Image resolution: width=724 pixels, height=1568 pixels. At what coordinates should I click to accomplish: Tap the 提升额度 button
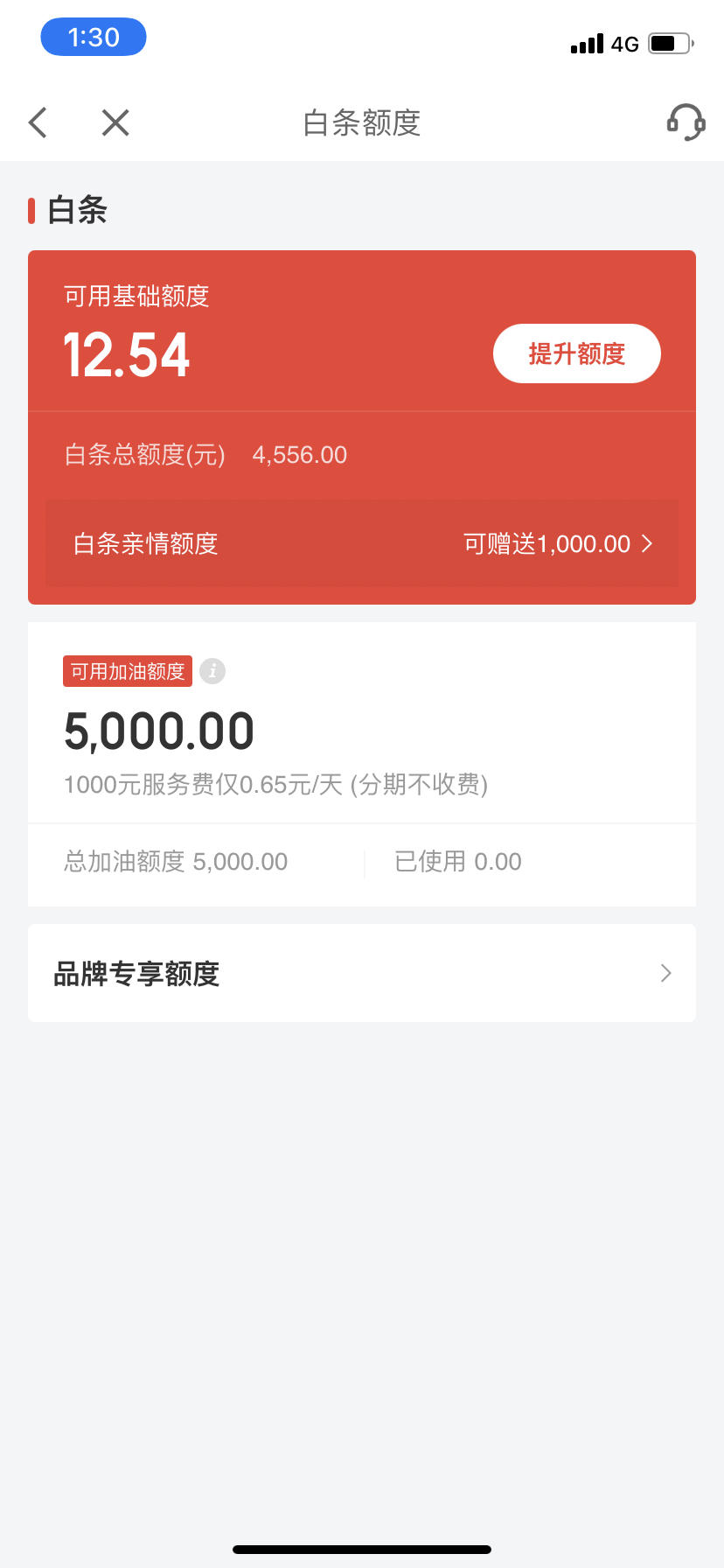pyautogui.click(x=577, y=353)
